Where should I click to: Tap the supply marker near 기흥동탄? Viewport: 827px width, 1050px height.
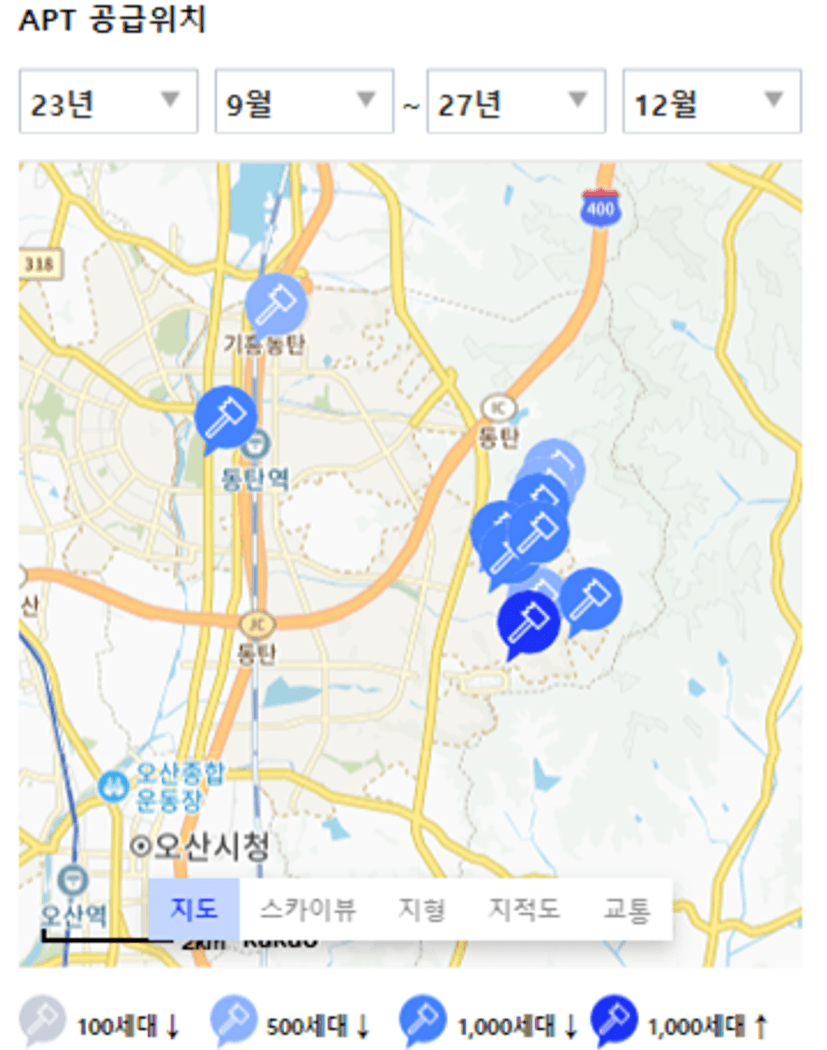[x=276, y=301]
